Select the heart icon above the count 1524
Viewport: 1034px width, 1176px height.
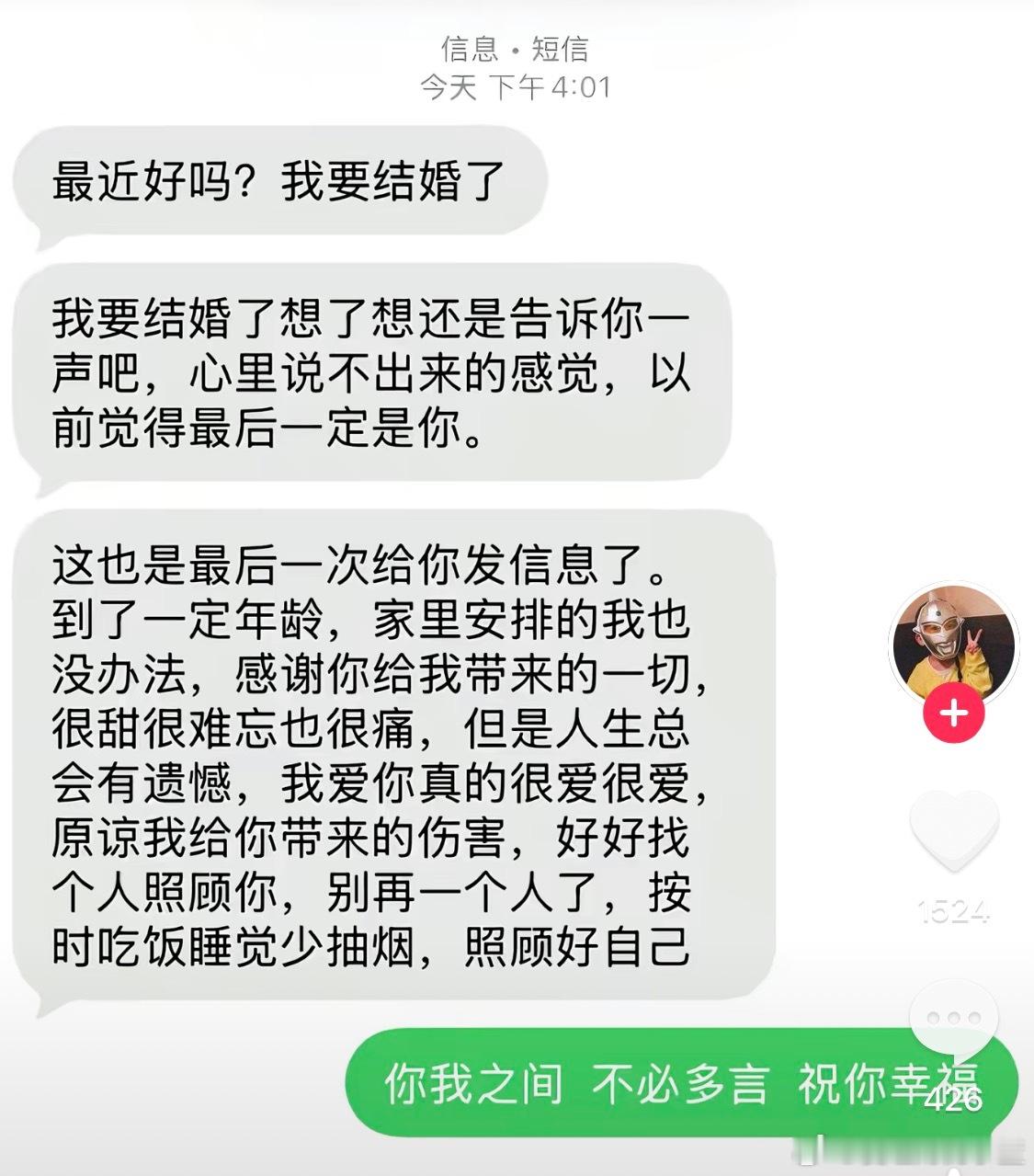point(956,832)
